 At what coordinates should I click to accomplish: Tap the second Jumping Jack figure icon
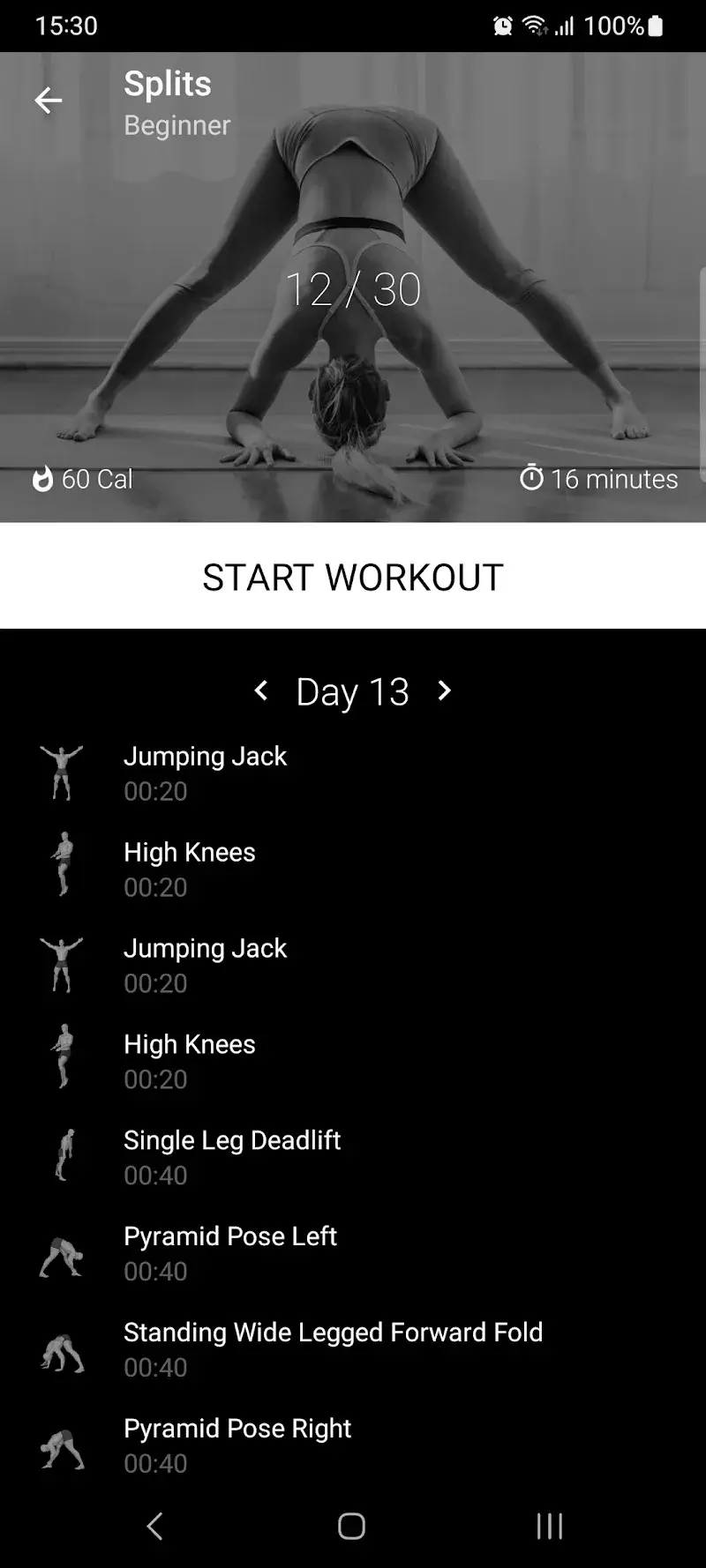coord(61,964)
